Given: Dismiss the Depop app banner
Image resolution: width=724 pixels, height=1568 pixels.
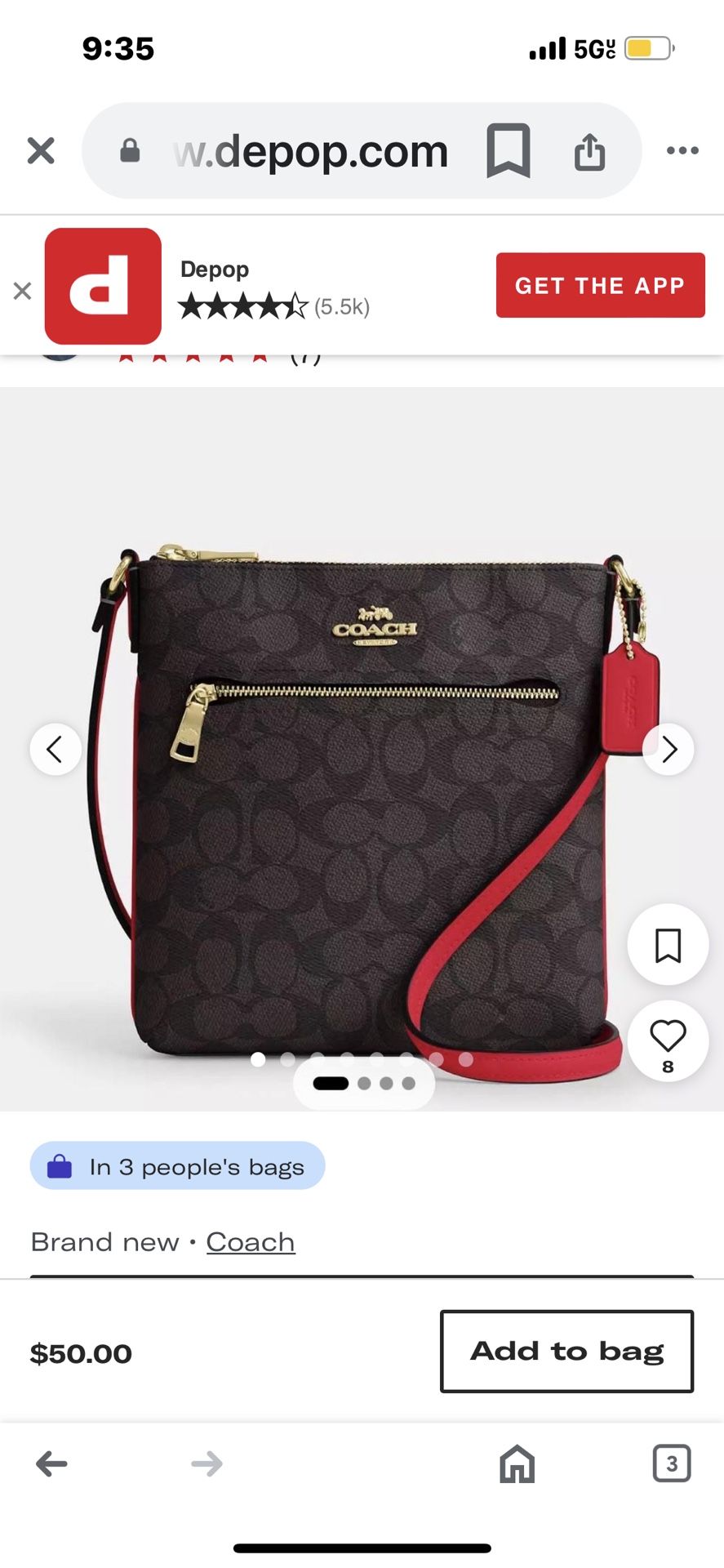Looking at the screenshot, I should (x=22, y=290).
